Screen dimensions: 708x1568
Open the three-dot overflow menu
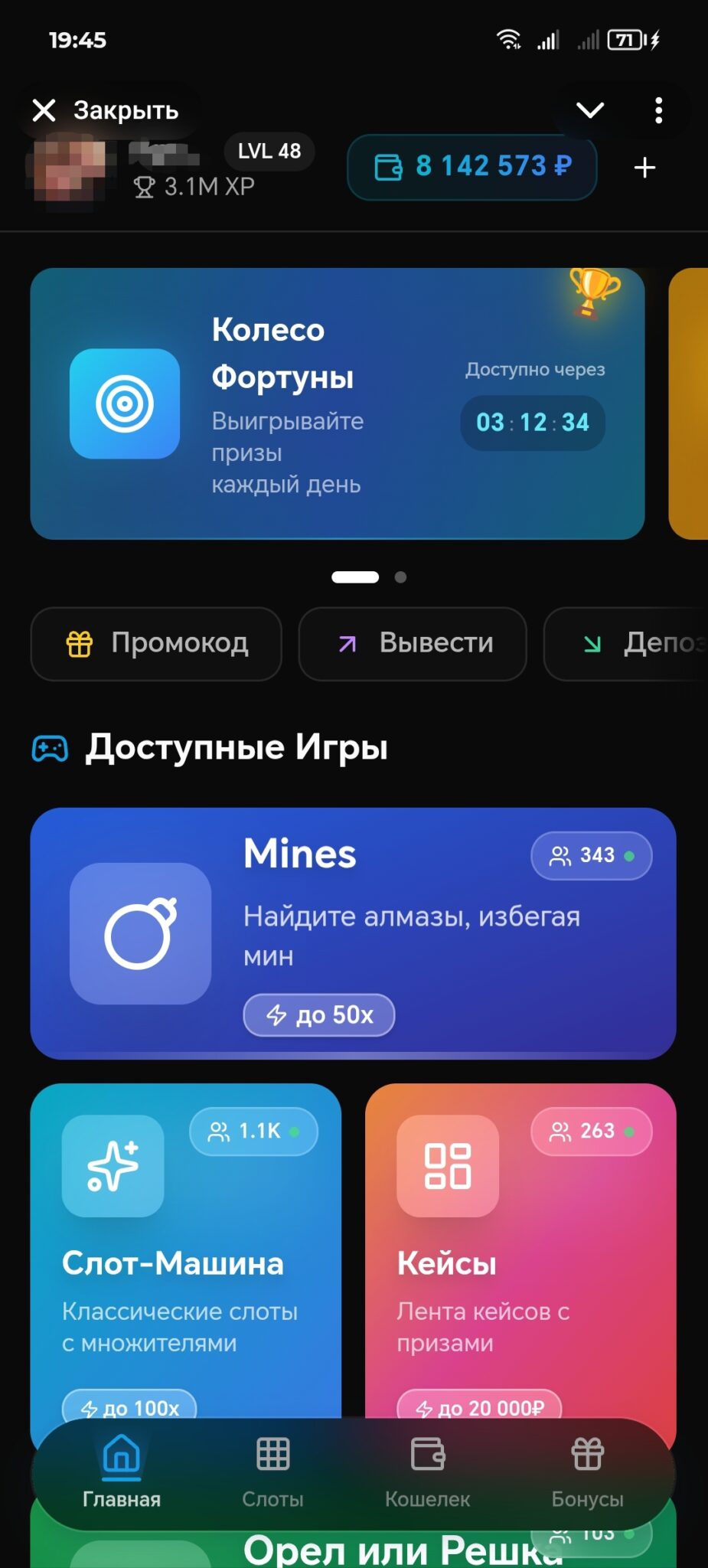pos(658,110)
